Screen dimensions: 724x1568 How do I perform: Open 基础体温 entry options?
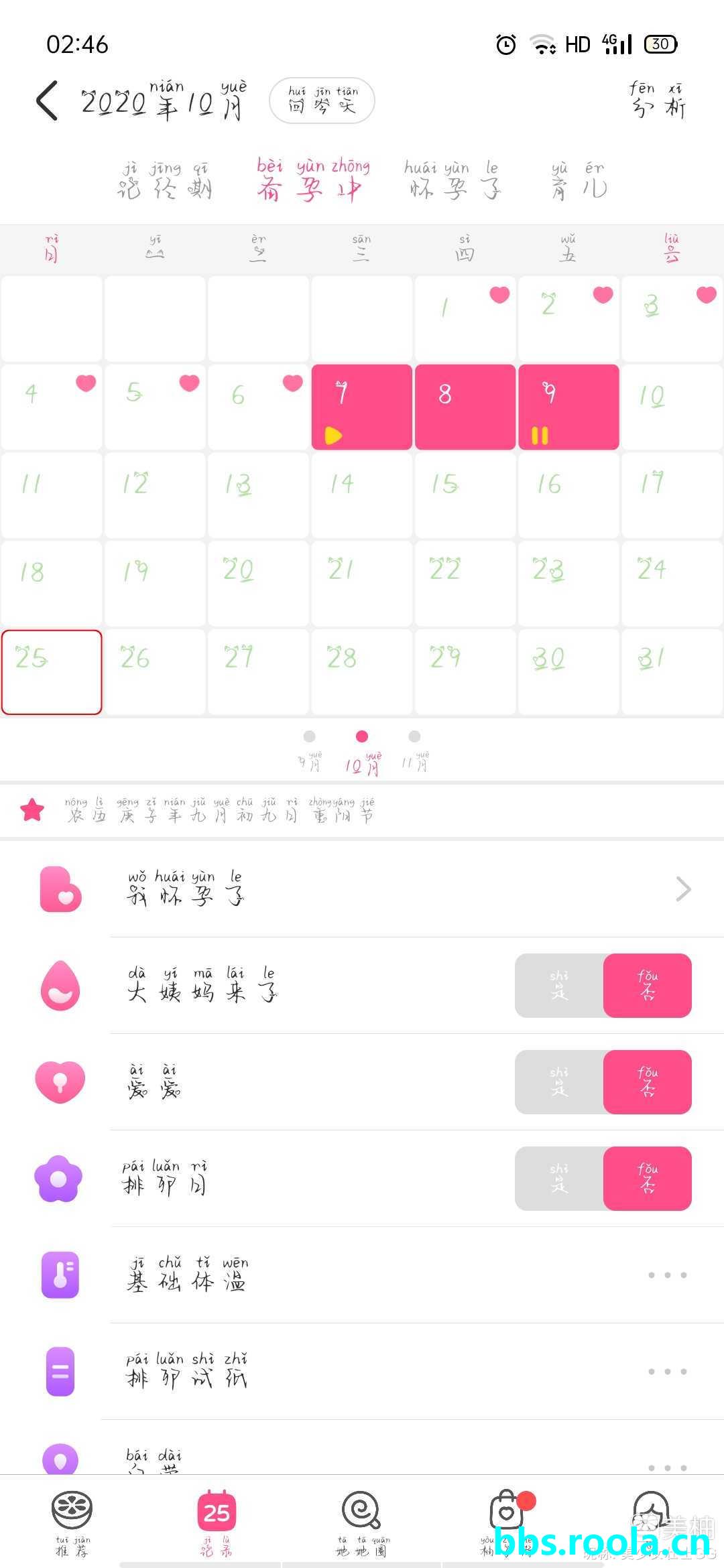coord(667,1275)
